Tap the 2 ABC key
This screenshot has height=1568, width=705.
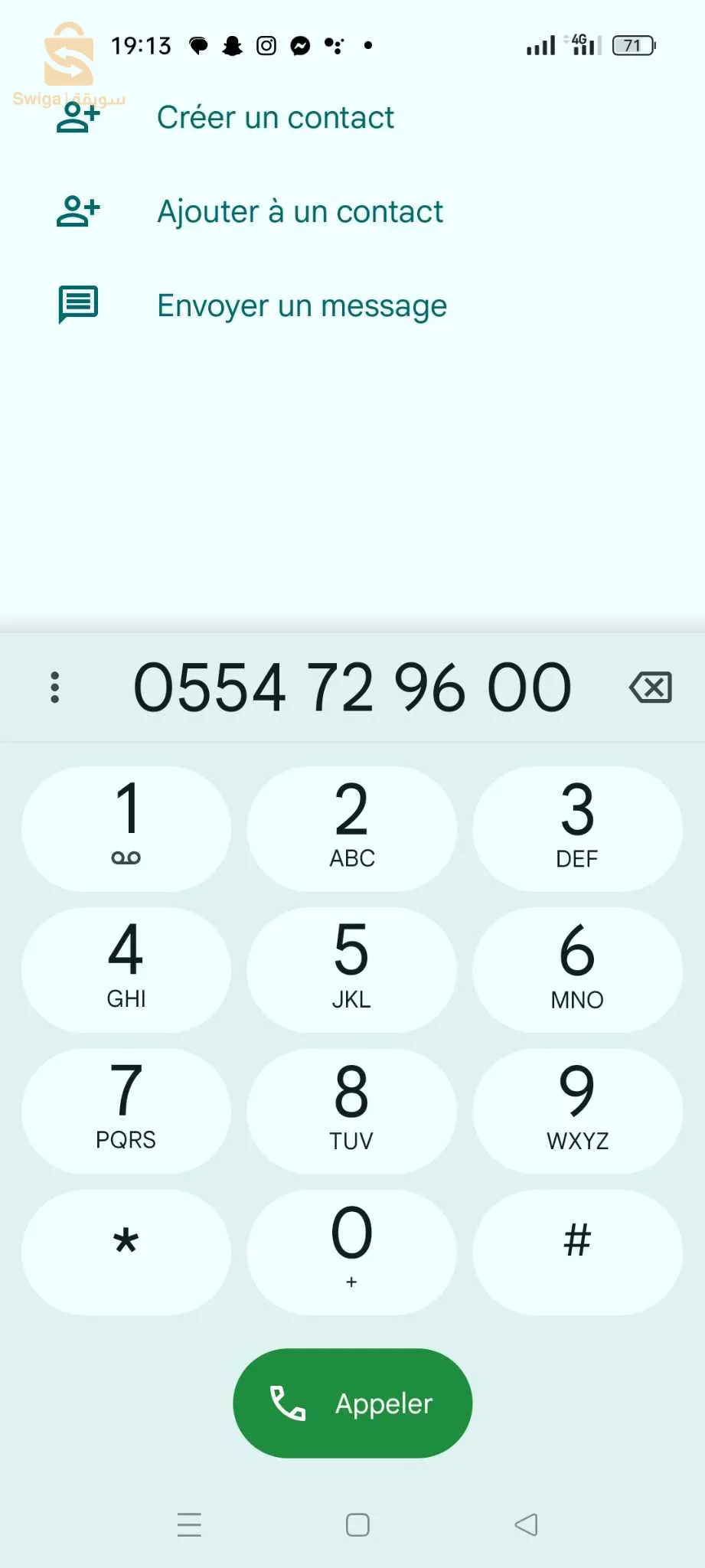click(x=351, y=828)
